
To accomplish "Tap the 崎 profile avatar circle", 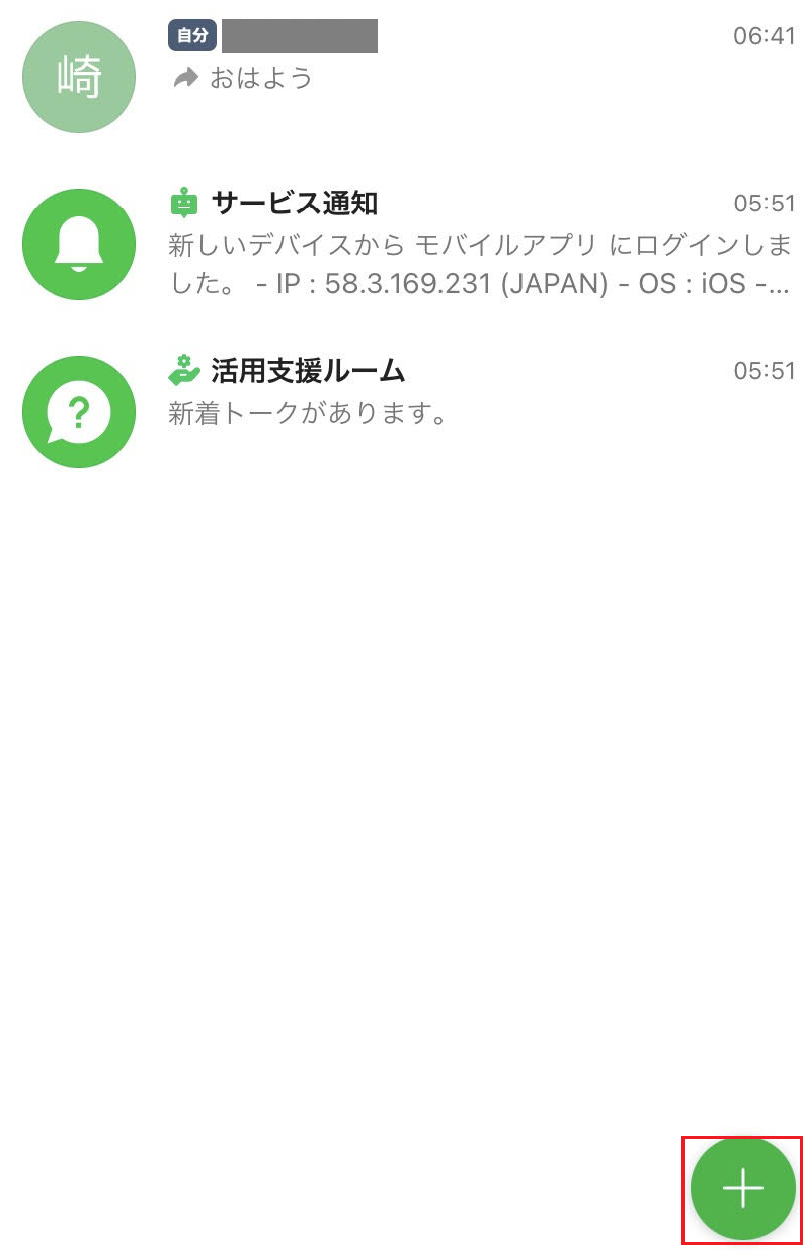I will (78, 77).
